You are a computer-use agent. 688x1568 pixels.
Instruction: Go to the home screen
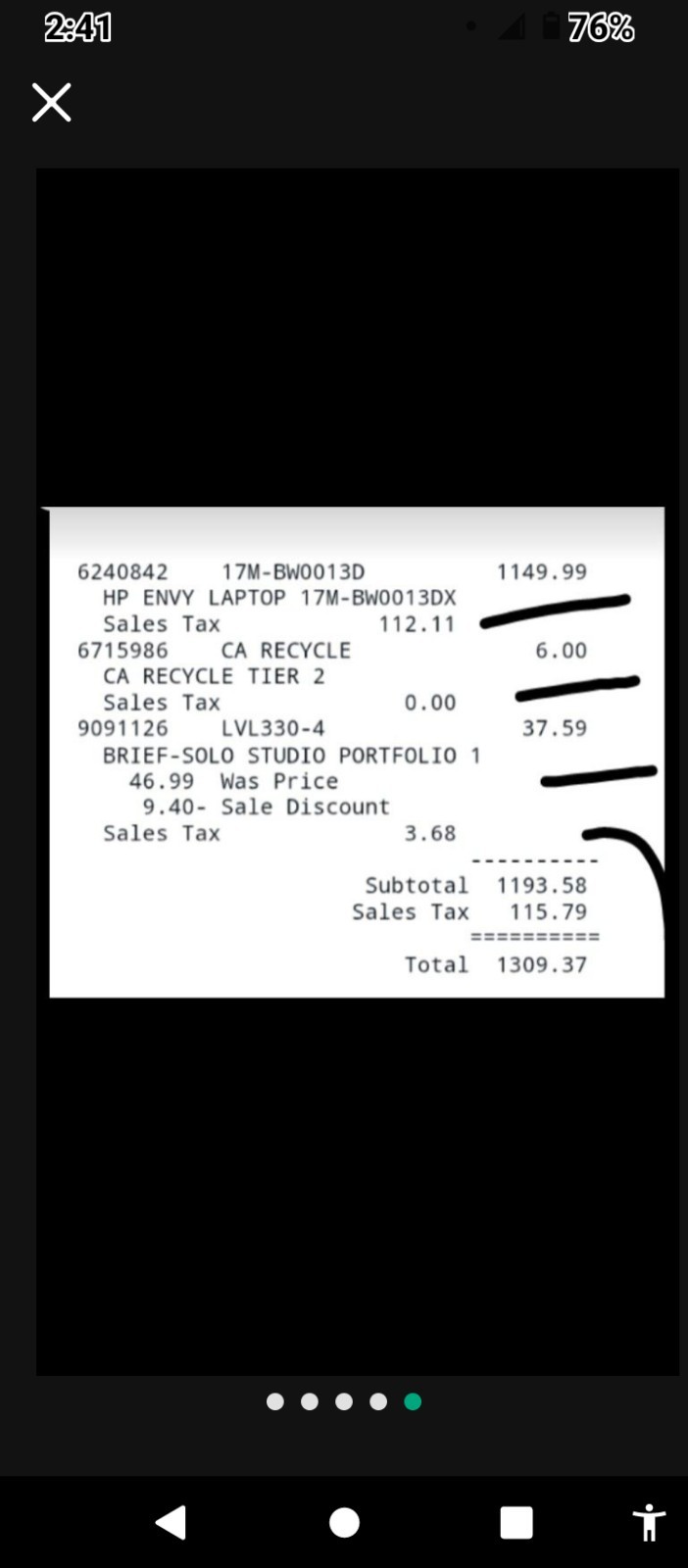344,1522
